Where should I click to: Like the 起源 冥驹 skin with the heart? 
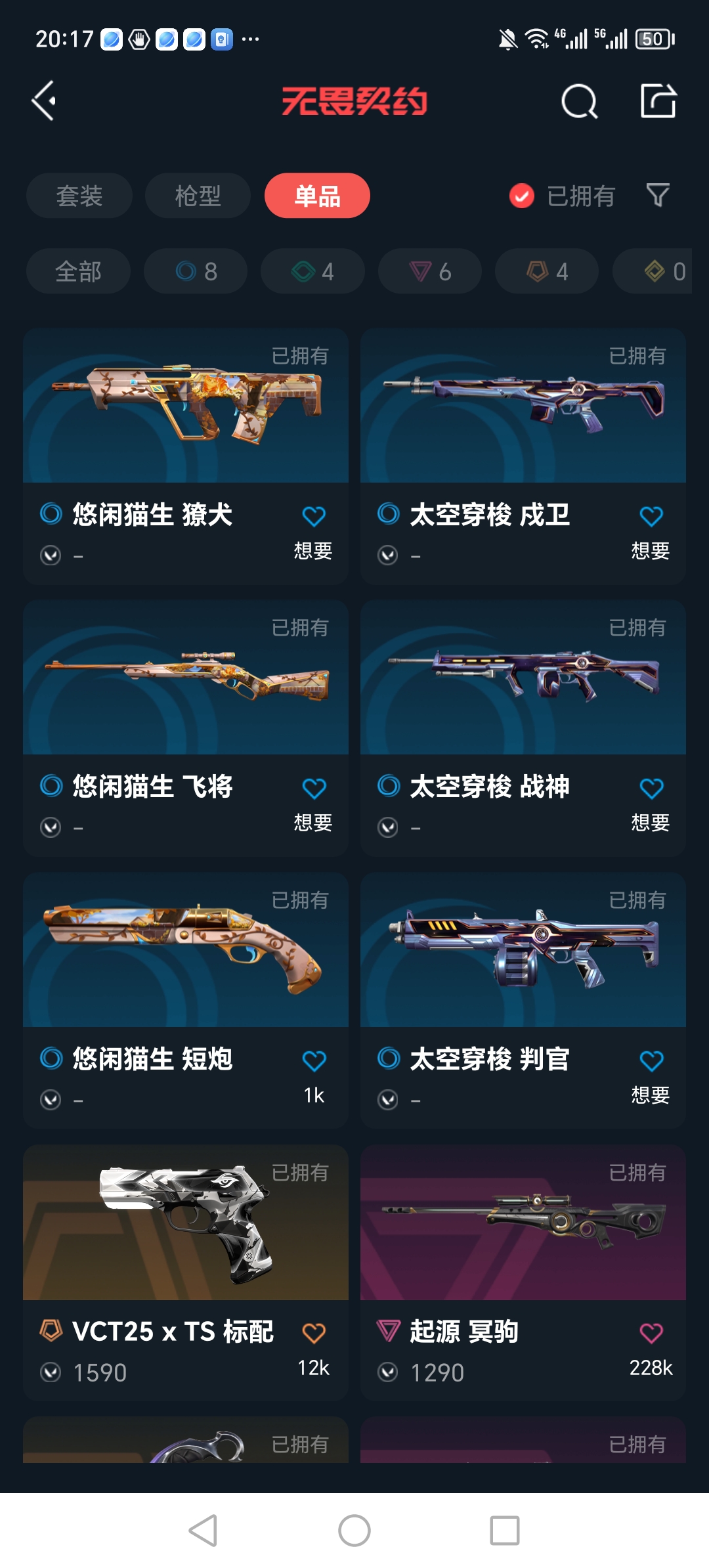tap(651, 1333)
